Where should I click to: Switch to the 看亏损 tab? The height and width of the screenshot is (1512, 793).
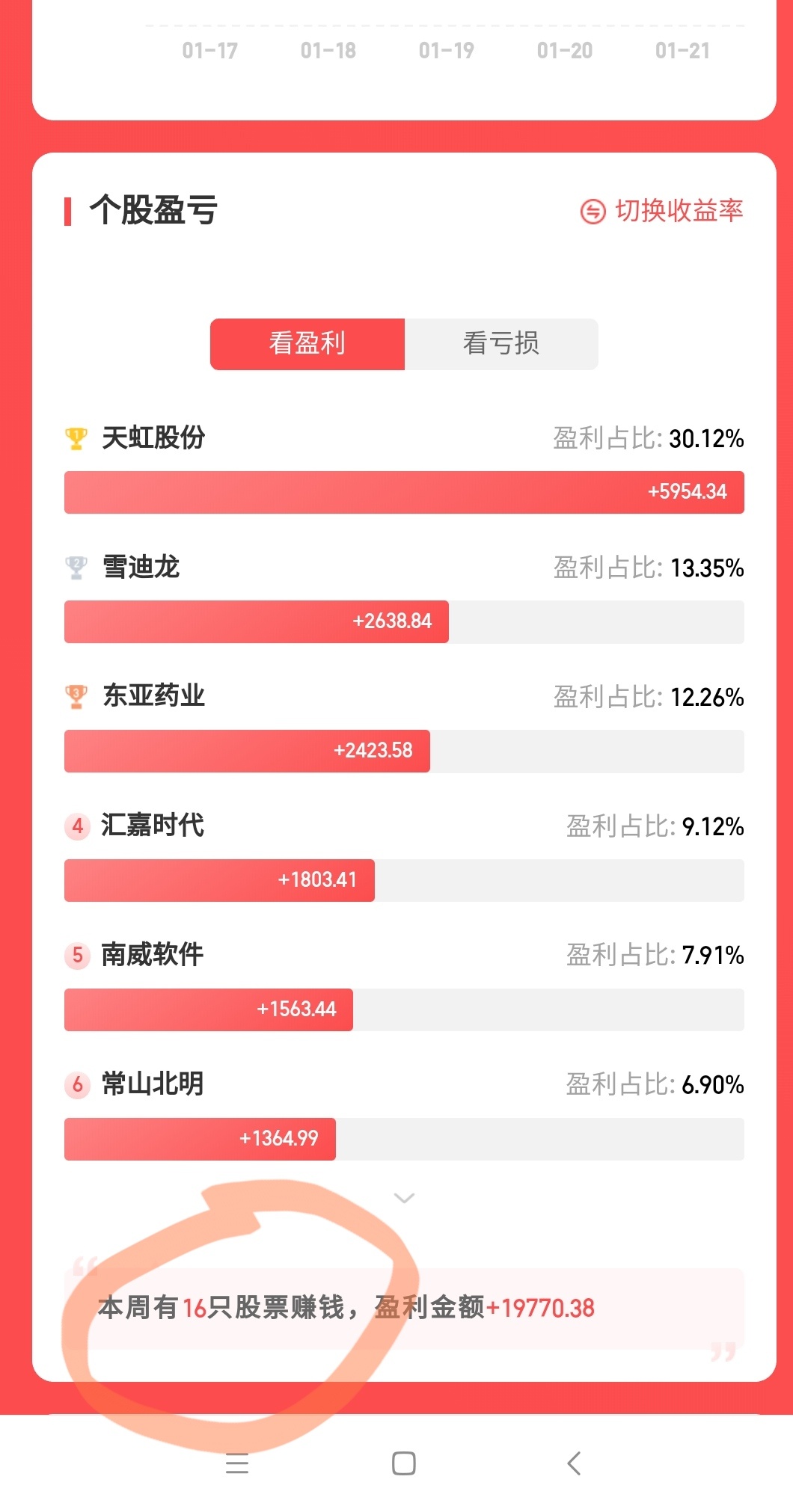pos(501,344)
